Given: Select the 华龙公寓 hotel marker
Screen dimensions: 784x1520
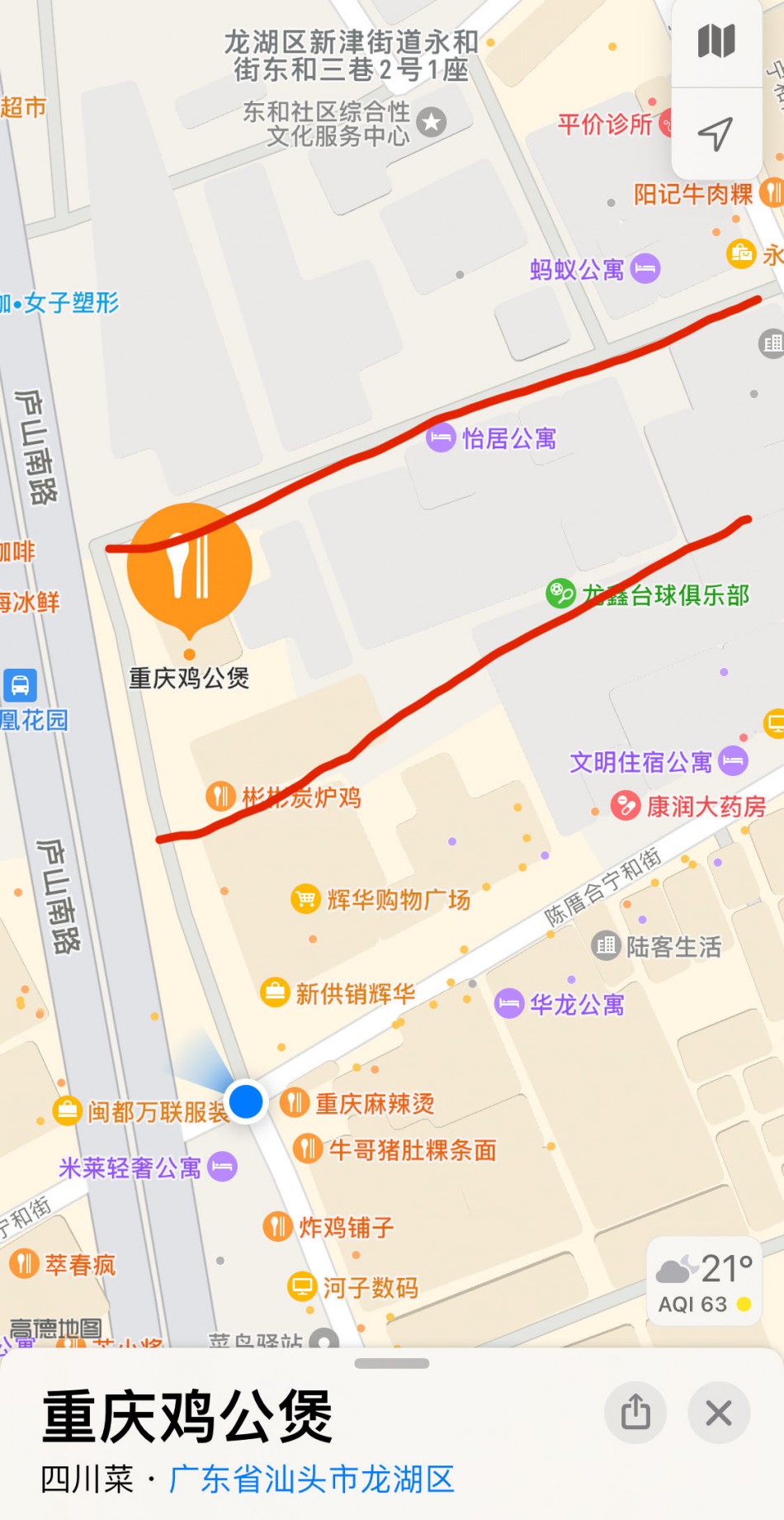Looking at the screenshot, I should 509,1003.
